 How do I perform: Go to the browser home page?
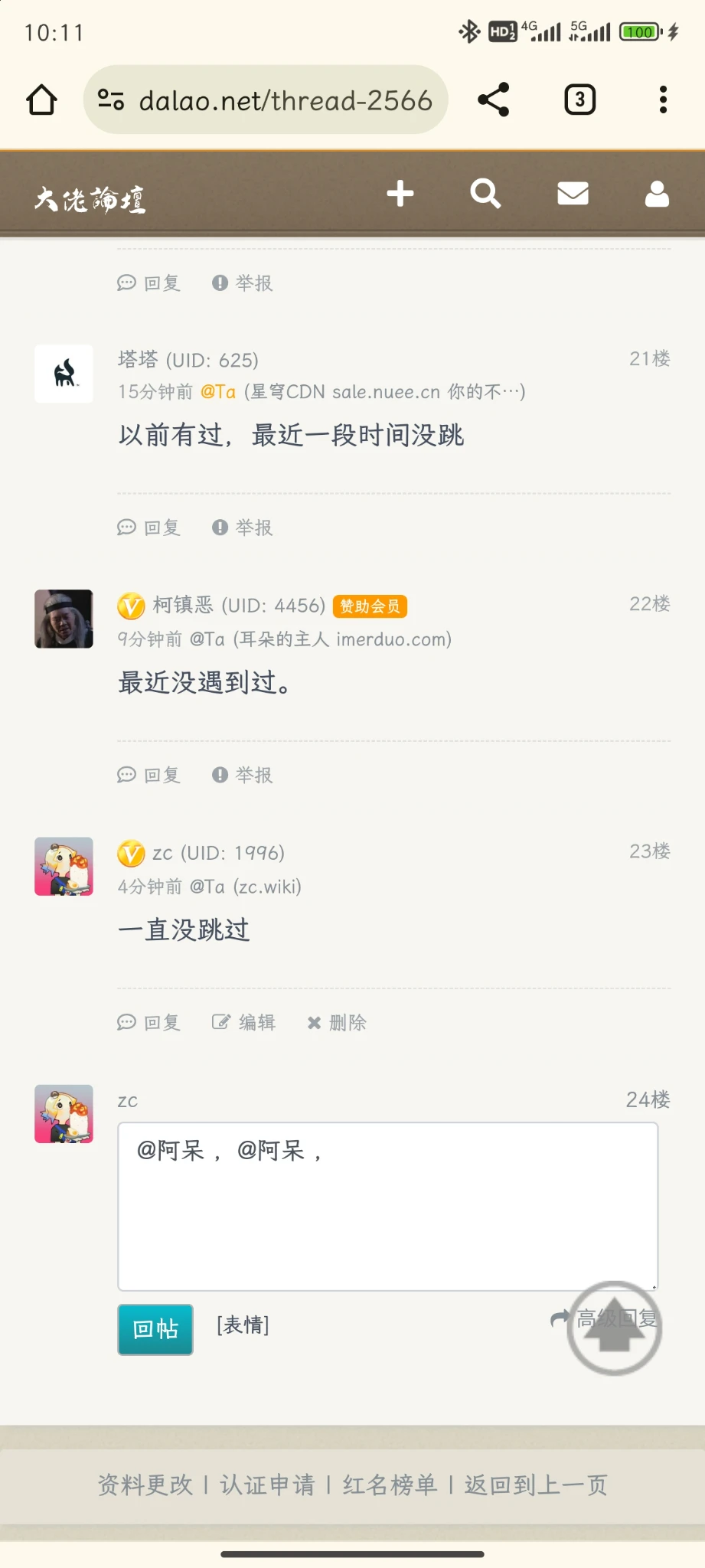point(41,100)
